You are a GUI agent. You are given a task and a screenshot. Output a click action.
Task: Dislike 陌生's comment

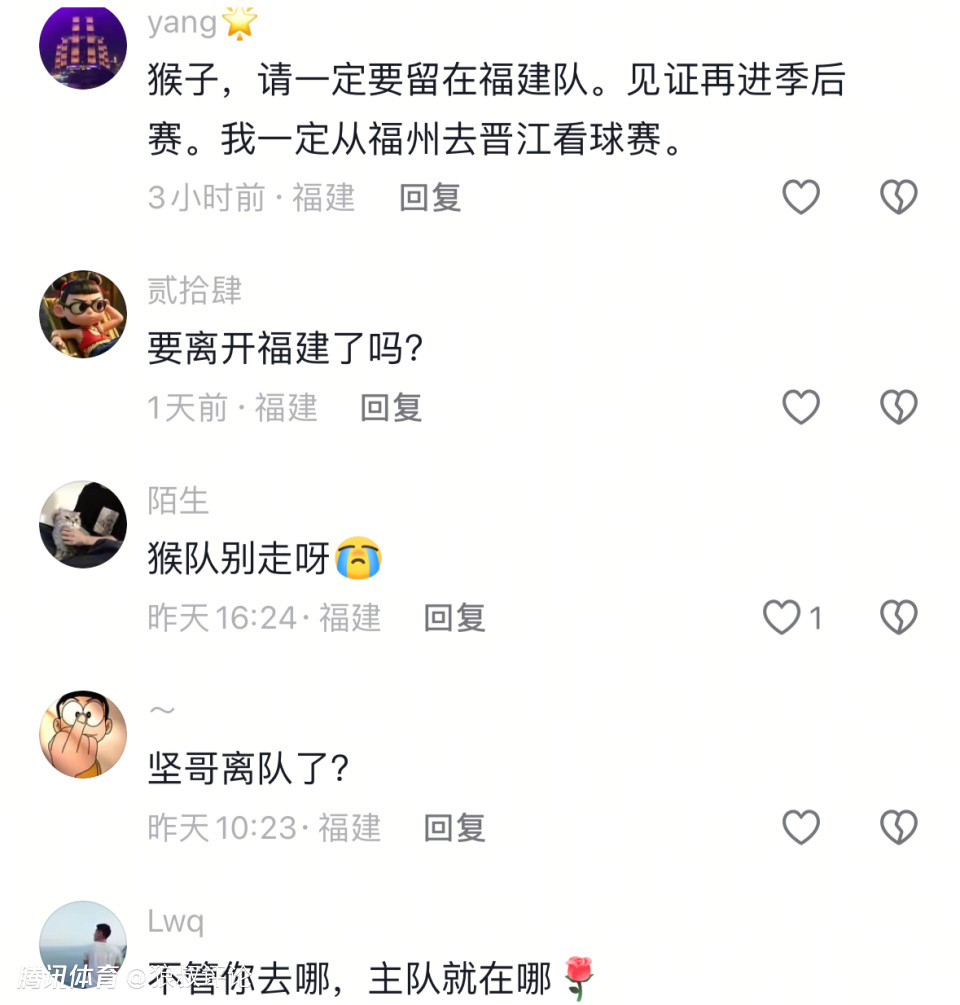(898, 617)
